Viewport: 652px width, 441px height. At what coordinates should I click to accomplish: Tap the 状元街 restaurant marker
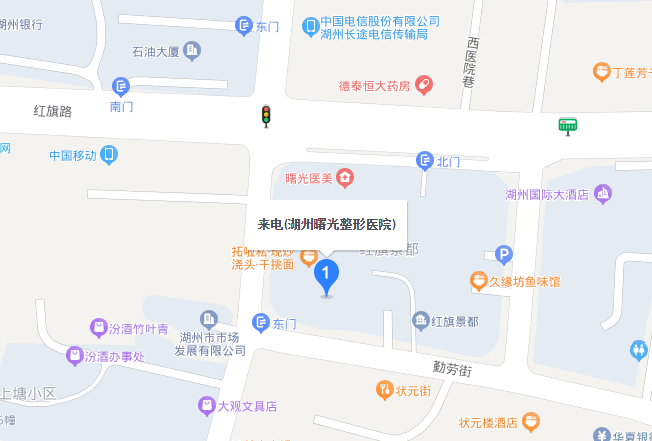click(x=384, y=388)
